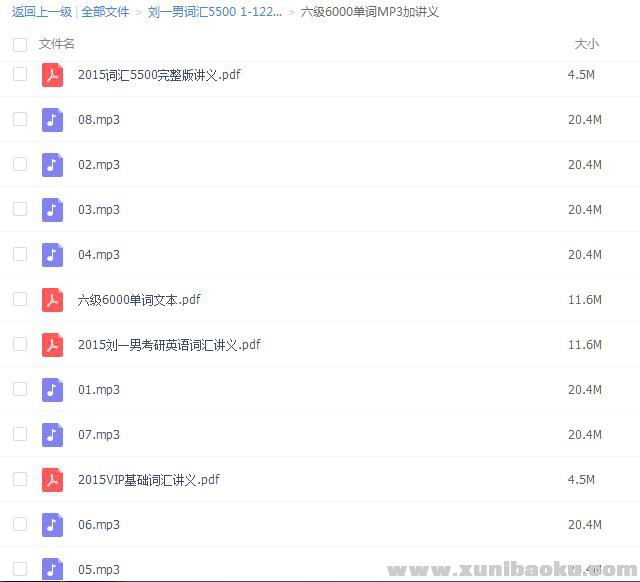640x582 pixels.
Task: Mark the checkbox for 06.mp3
Action: pyautogui.click(x=20, y=524)
